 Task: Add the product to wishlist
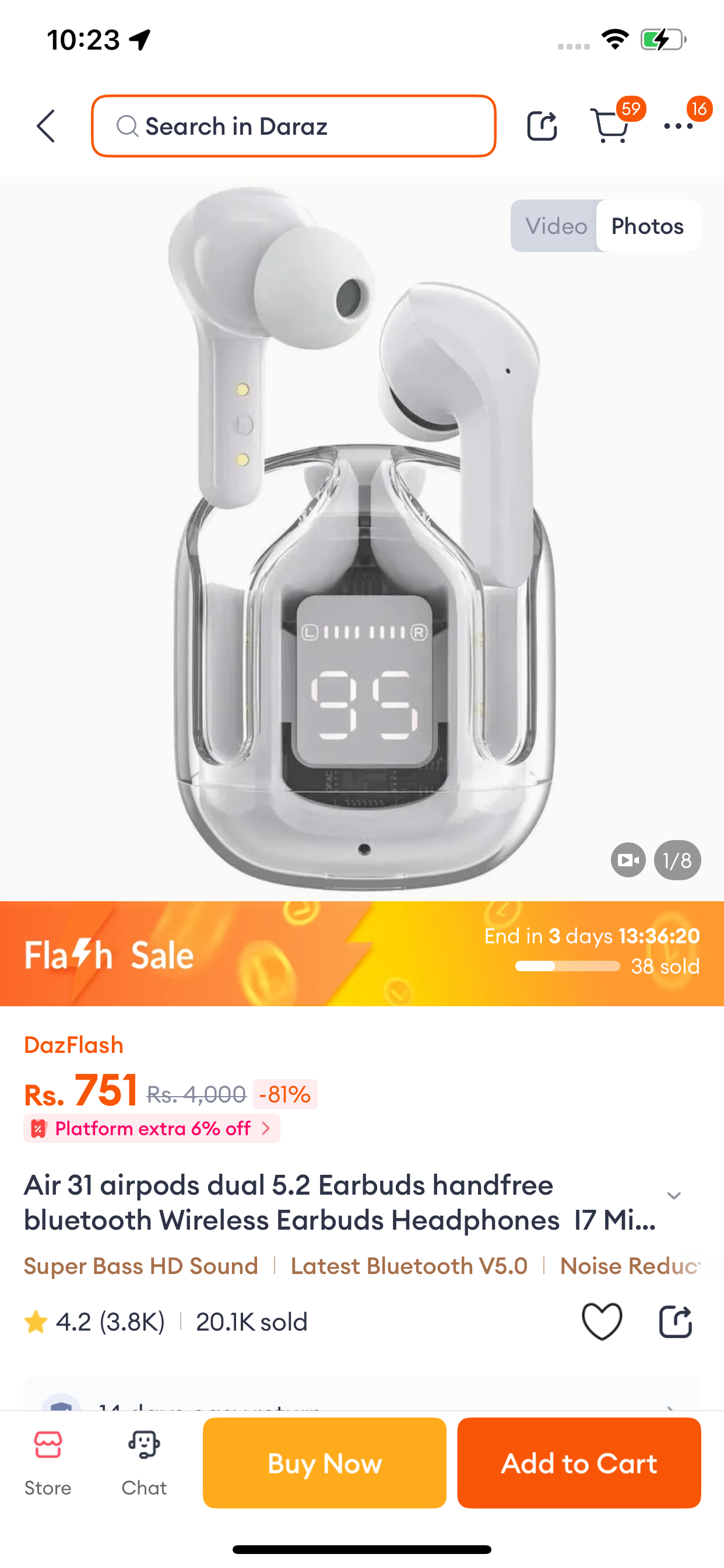(602, 1321)
